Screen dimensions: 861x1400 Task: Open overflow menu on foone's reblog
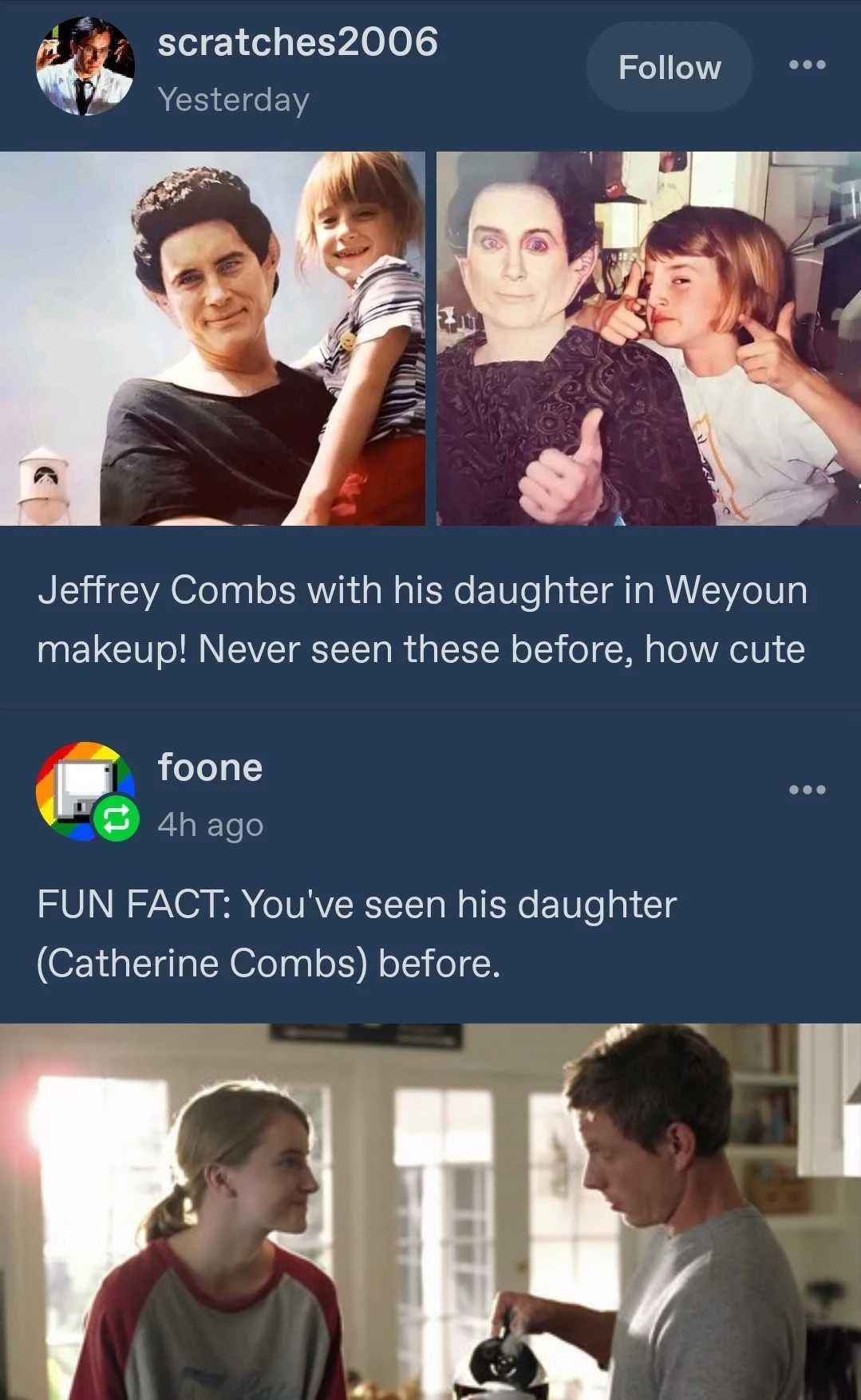pos(807,790)
